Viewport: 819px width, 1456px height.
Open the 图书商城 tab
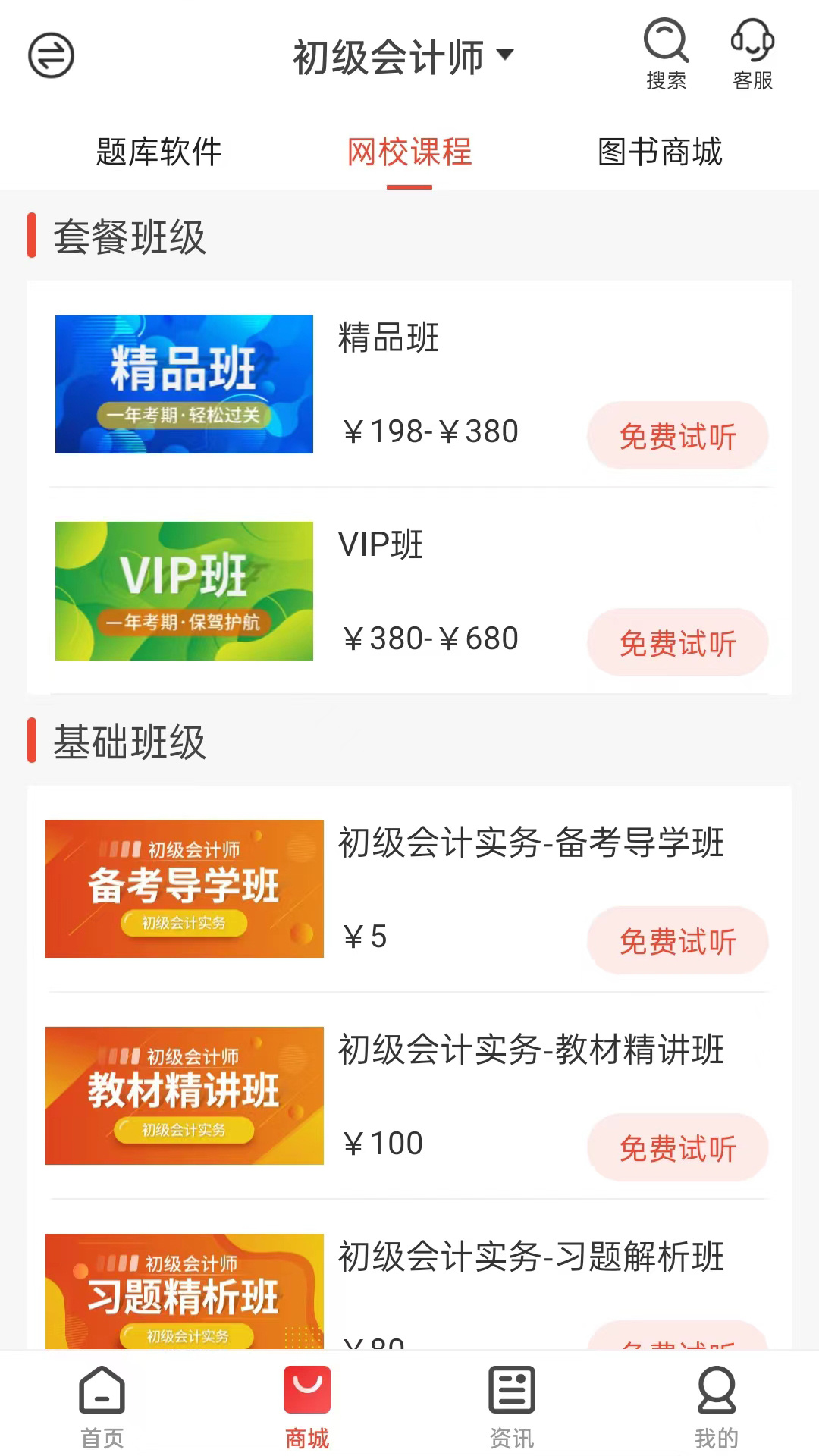(x=660, y=152)
